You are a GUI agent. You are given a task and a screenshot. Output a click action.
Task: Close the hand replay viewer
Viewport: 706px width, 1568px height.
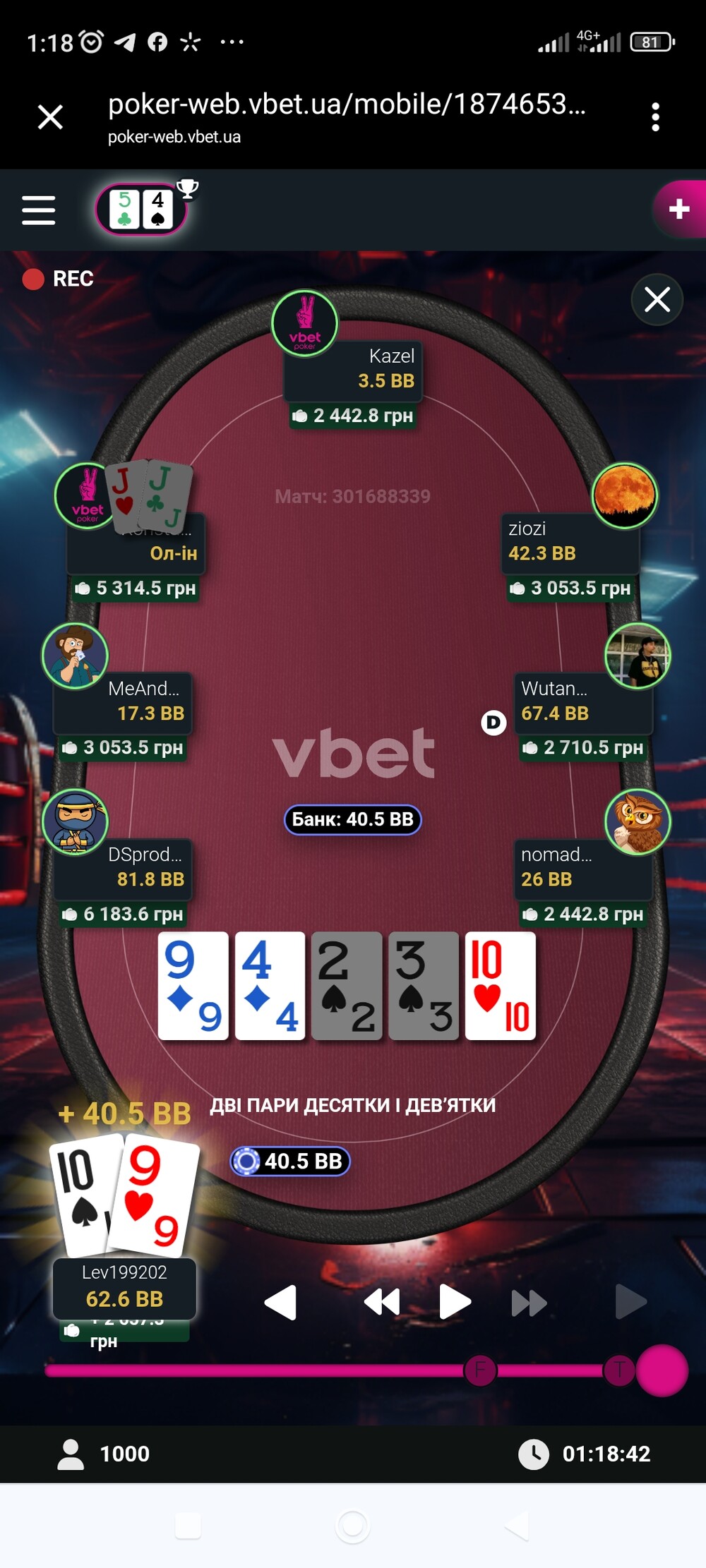pos(657,299)
